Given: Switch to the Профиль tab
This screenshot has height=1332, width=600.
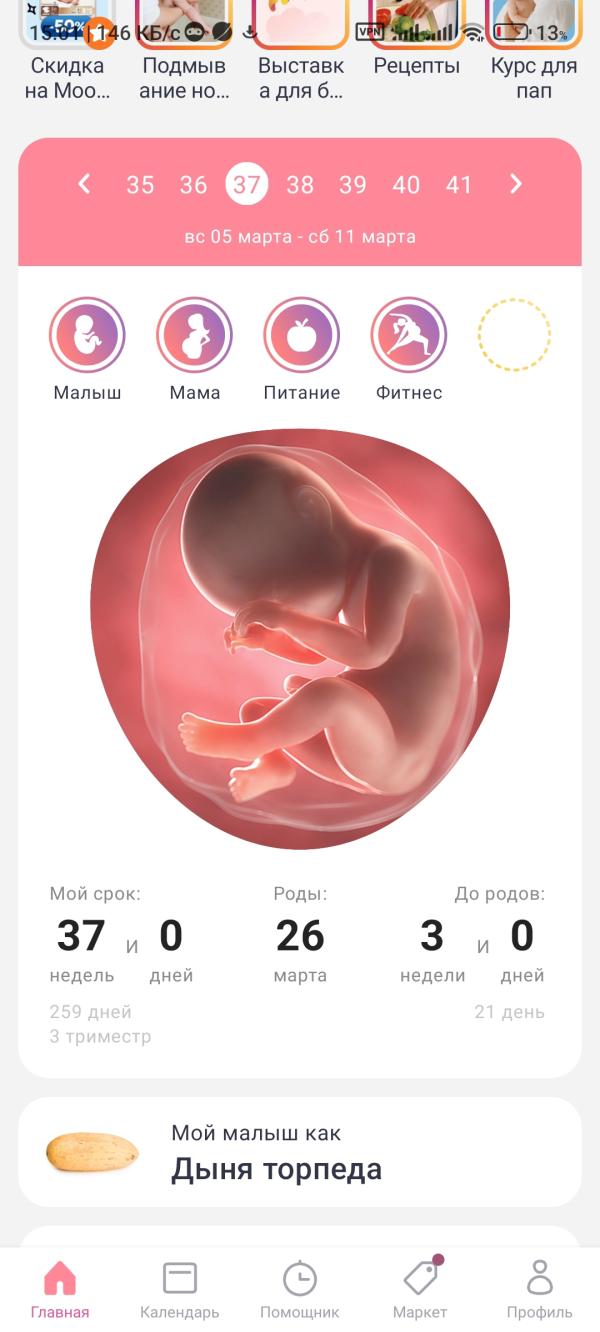Looking at the screenshot, I should click(540, 1289).
